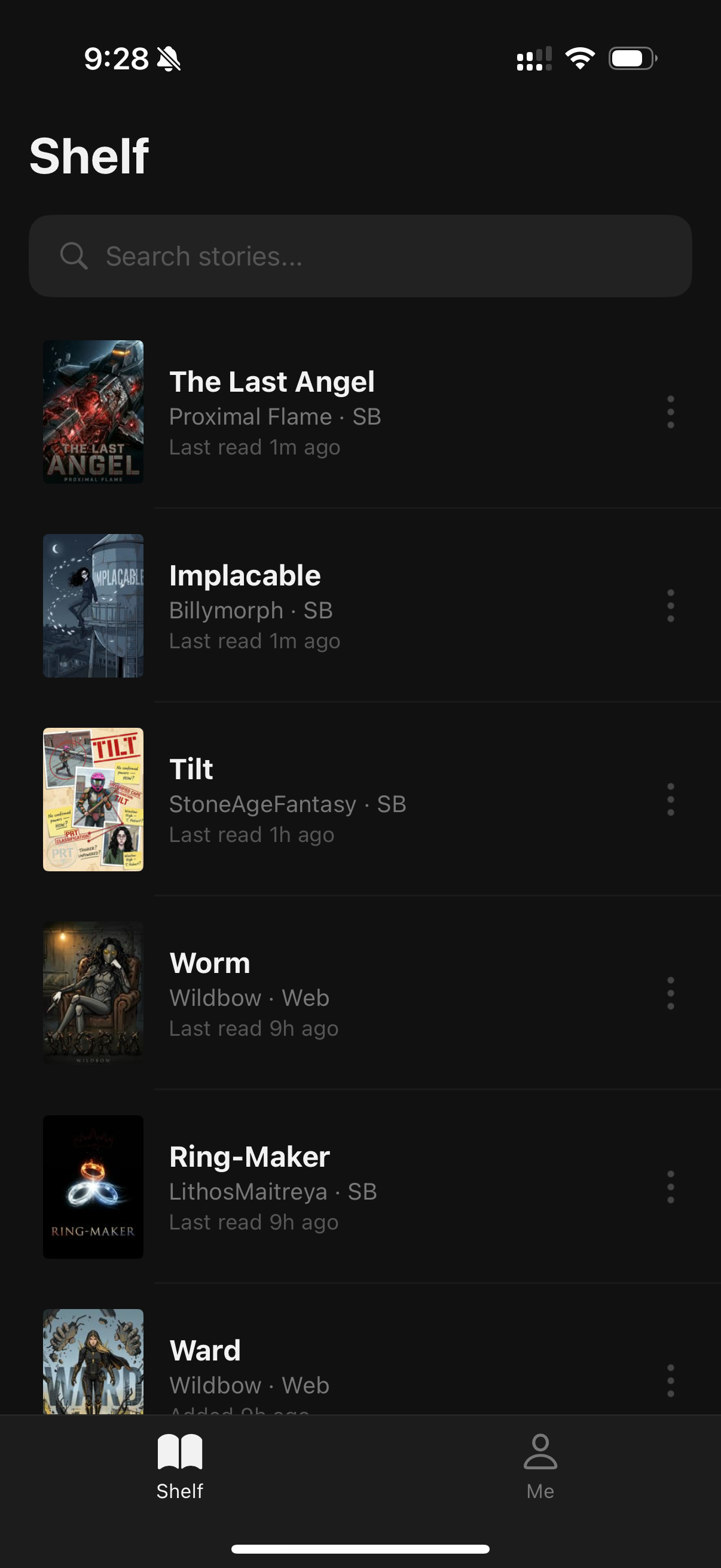Switch to the Me tab
721x1568 pixels.
click(540, 1467)
